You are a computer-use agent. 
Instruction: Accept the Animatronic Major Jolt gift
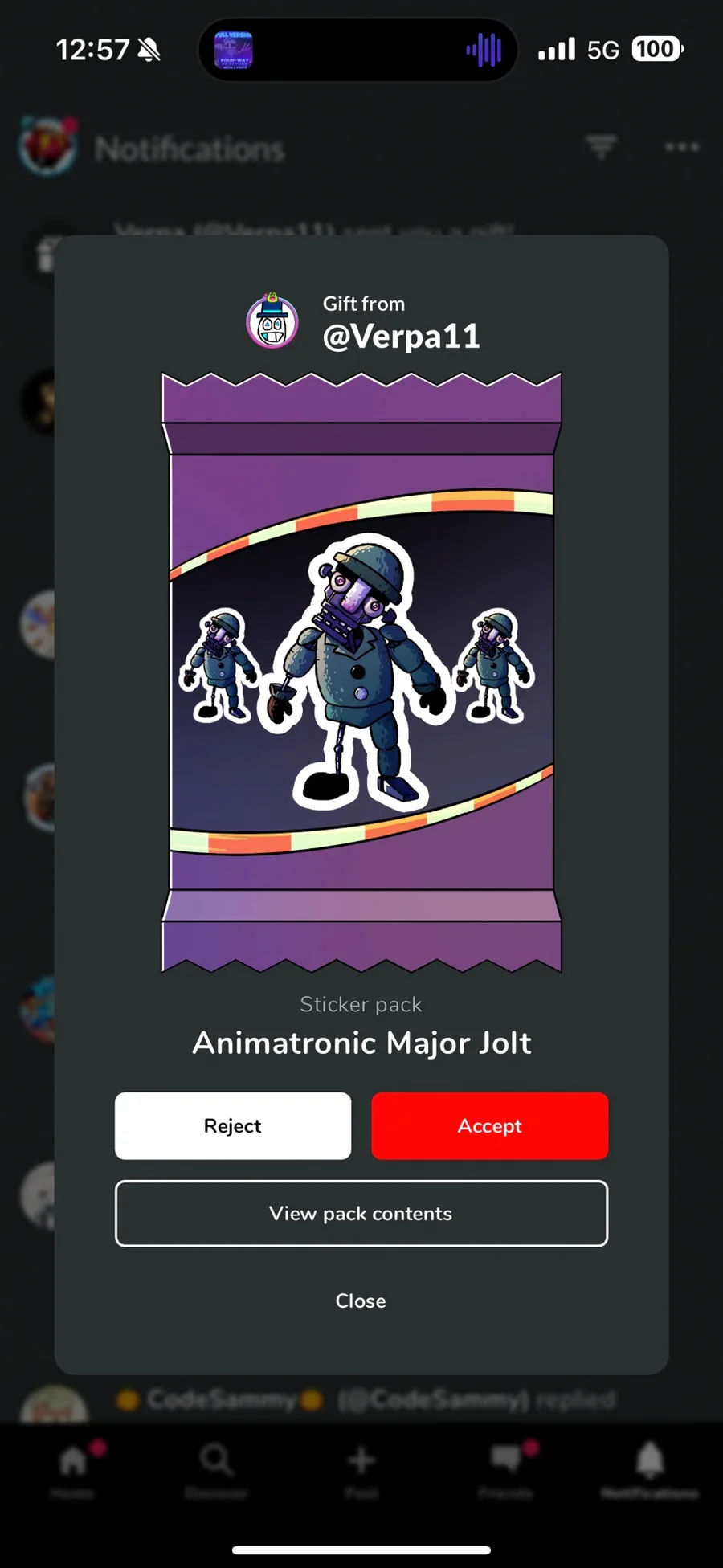coord(489,1125)
